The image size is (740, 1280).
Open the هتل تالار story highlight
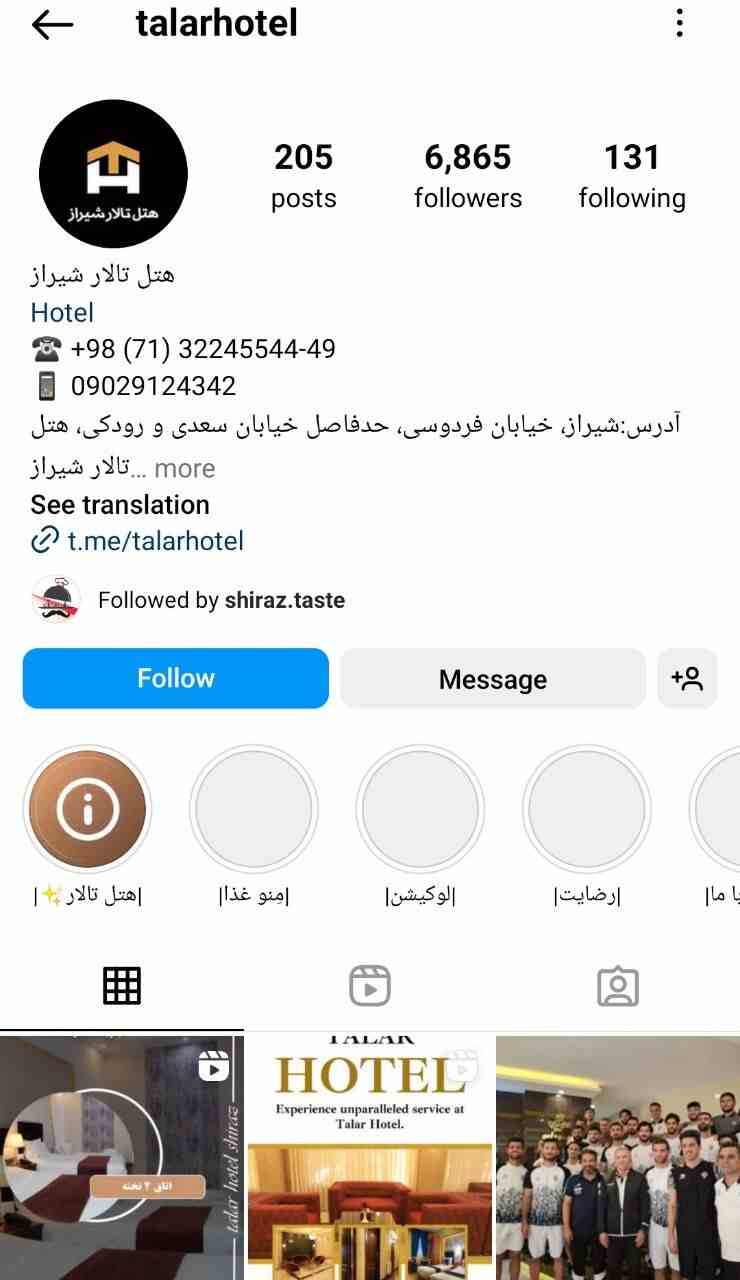click(x=88, y=808)
